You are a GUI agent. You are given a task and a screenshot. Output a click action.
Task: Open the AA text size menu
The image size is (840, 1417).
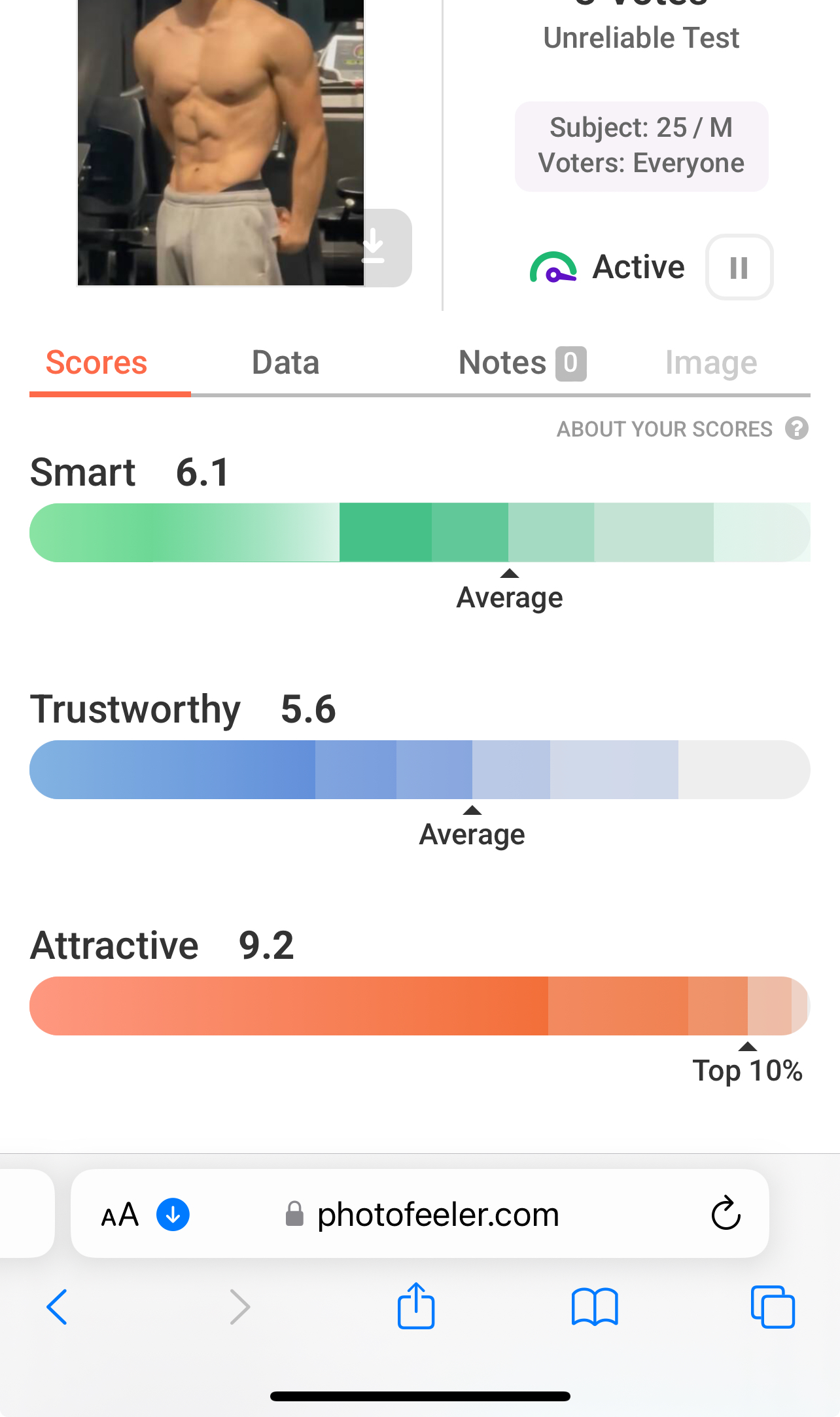click(x=120, y=1215)
